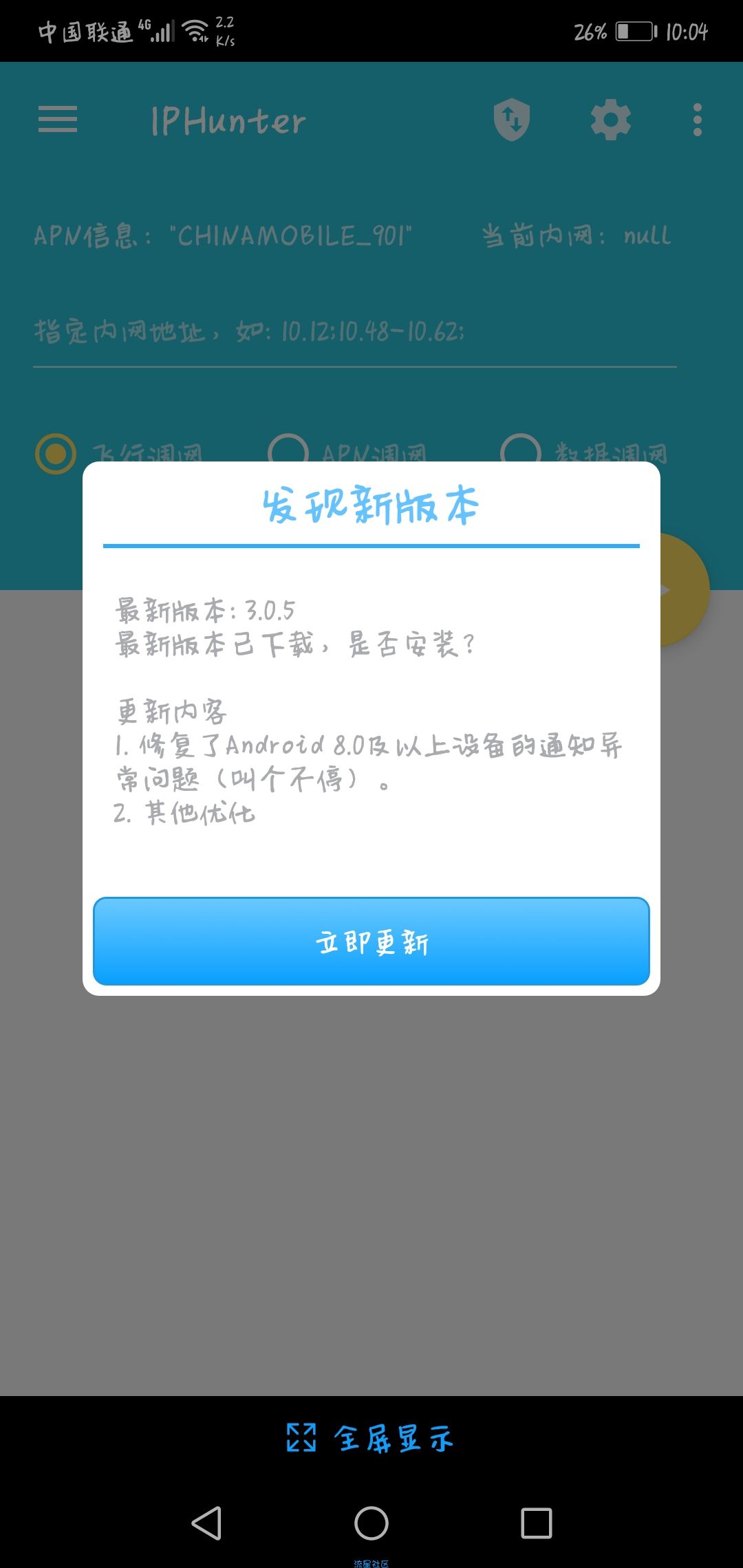Go to the home screen
The width and height of the screenshot is (743, 1568).
point(371,1523)
